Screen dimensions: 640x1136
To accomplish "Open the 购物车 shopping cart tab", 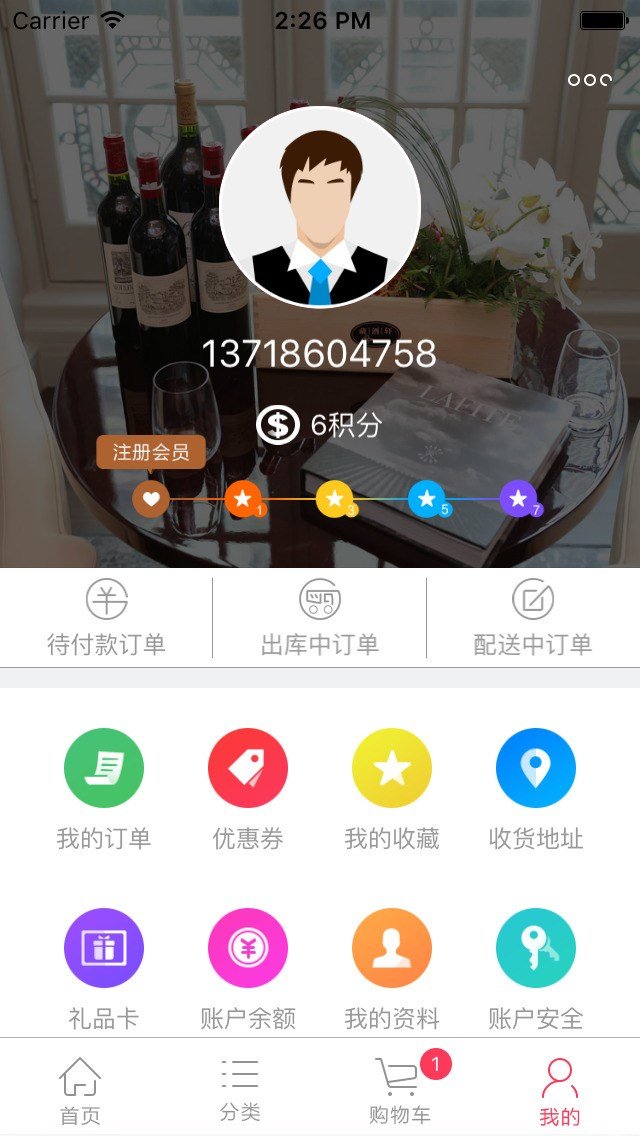I will (400, 1090).
